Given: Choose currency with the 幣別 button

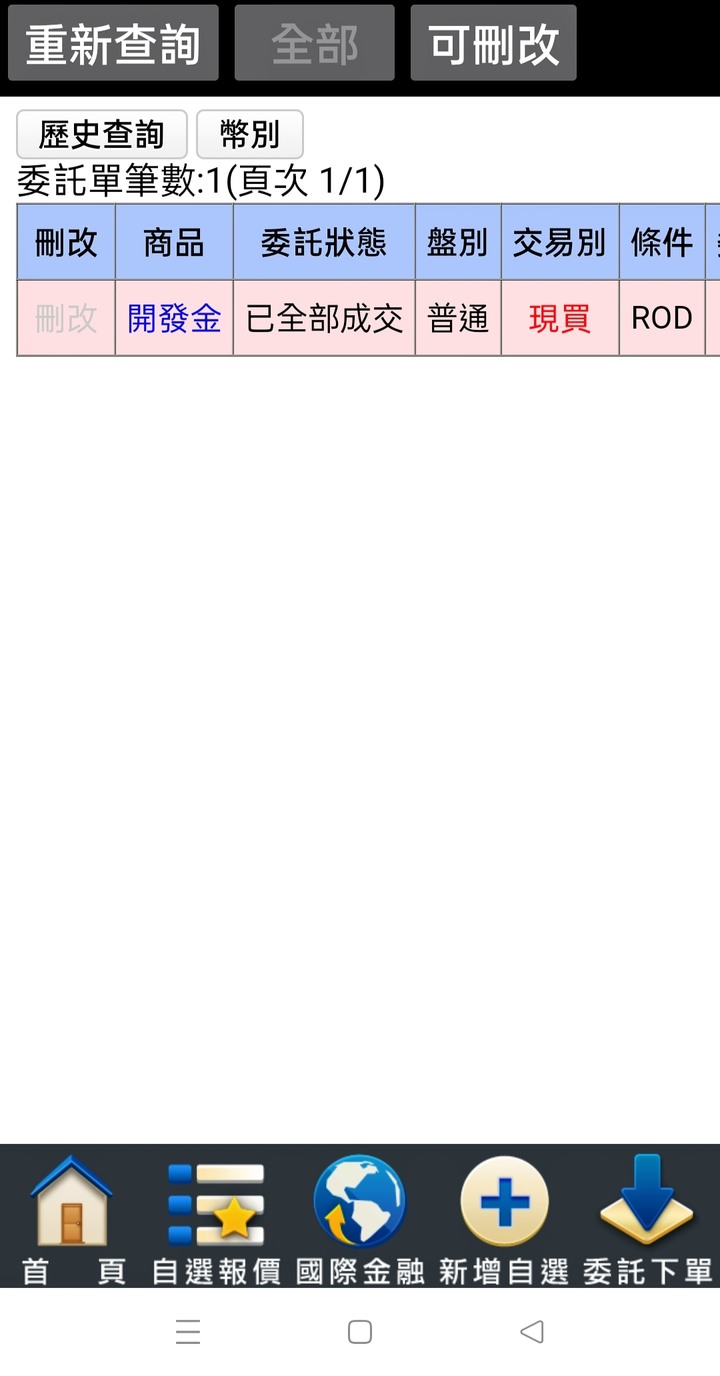Looking at the screenshot, I should click(x=250, y=134).
